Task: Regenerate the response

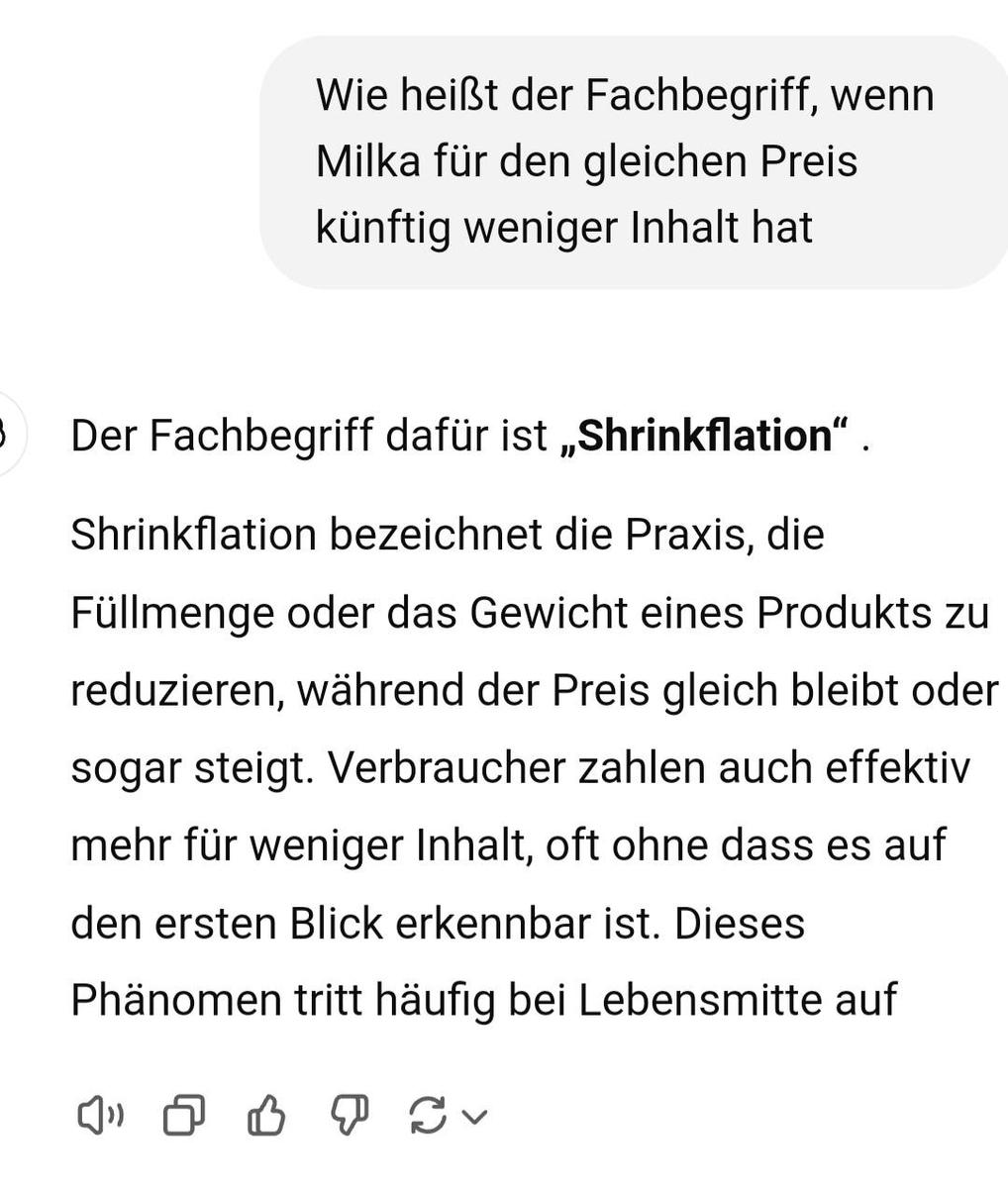Action: point(430,1117)
